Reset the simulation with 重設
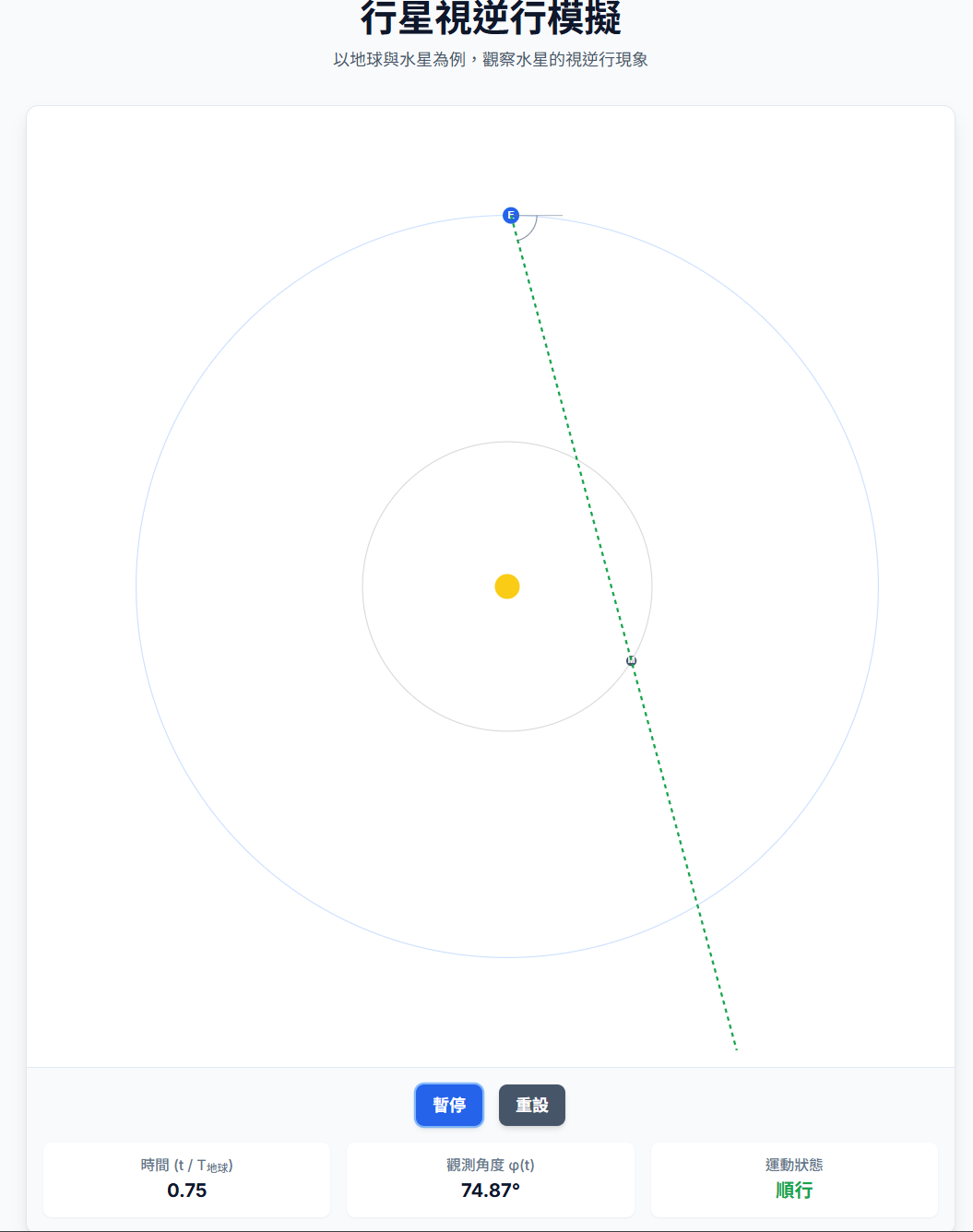973x1232 pixels. click(531, 1105)
